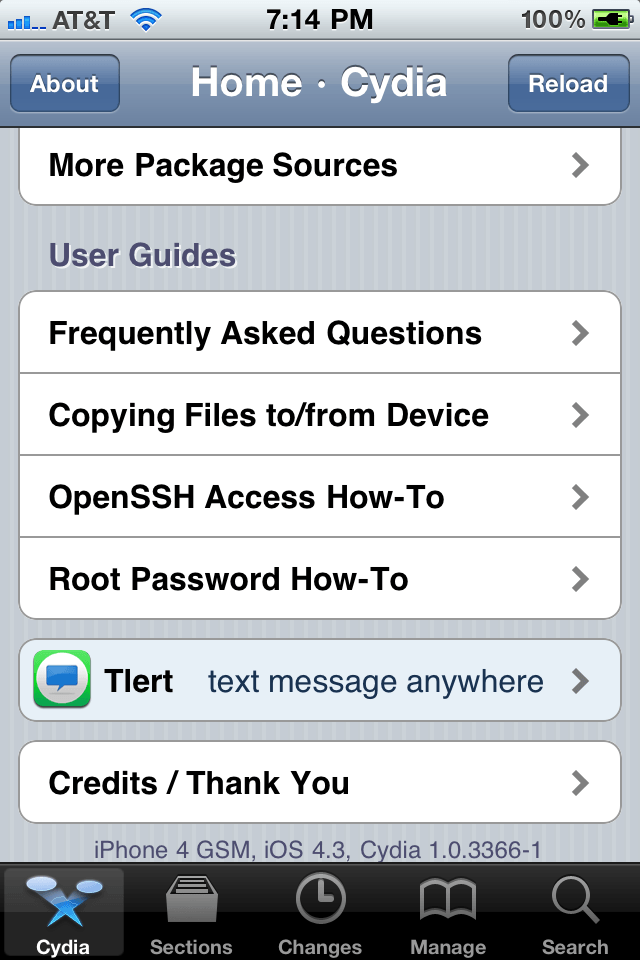The width and height of the screenshot is (640, 960).
Task: Open the OpenSSH Access How-To
Action: tap(320, 497)
